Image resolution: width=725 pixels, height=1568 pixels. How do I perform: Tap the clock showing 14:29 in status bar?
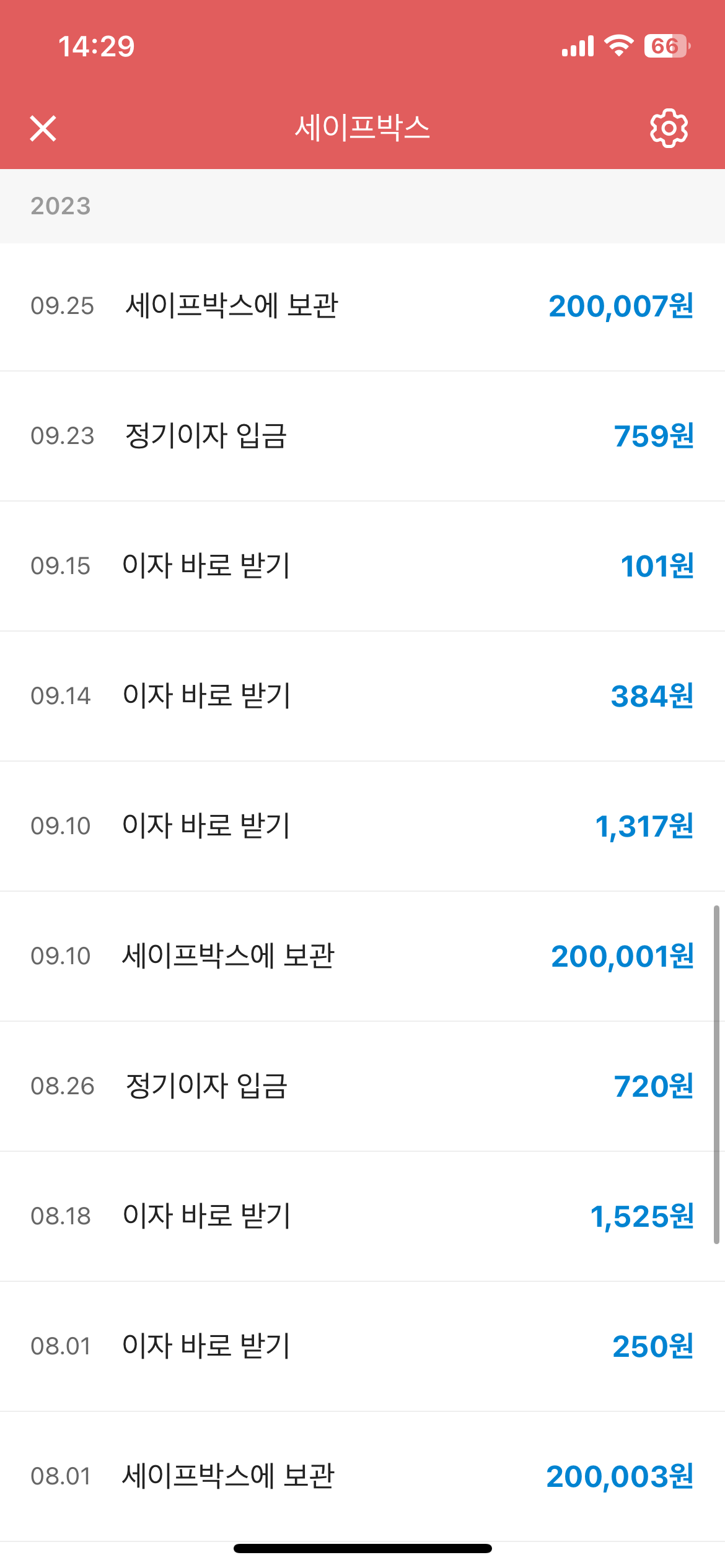tap(94, 45)
